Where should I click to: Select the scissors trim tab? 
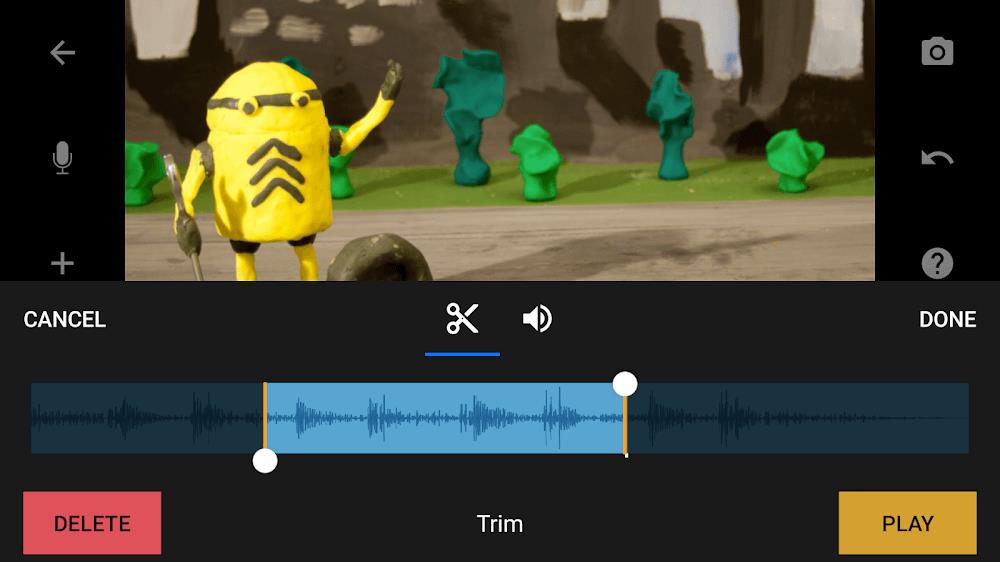click(x=462, y=319)
